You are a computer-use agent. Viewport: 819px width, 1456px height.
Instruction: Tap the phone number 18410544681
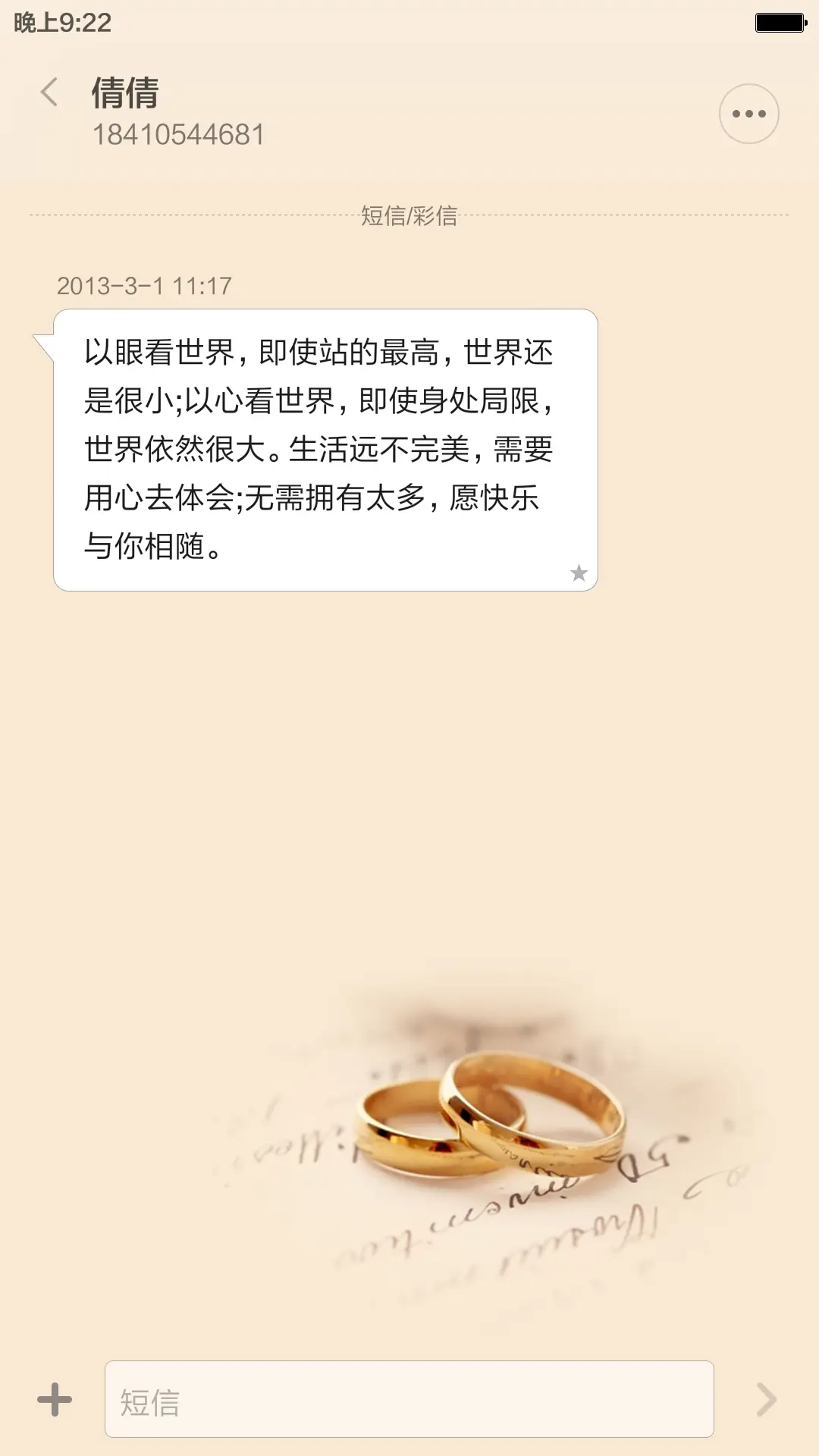pyautogui.click(x=177, y=135)
